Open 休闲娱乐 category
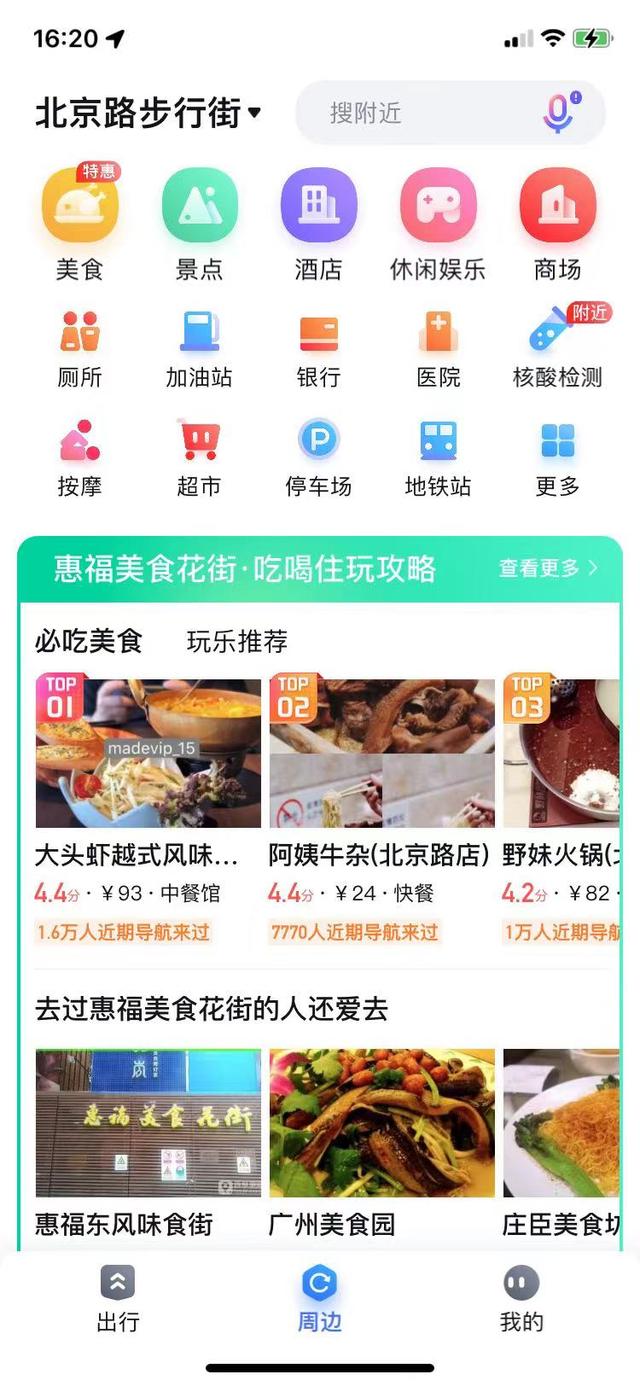This screenshot has height=1386, width=640. coord(438,224)
